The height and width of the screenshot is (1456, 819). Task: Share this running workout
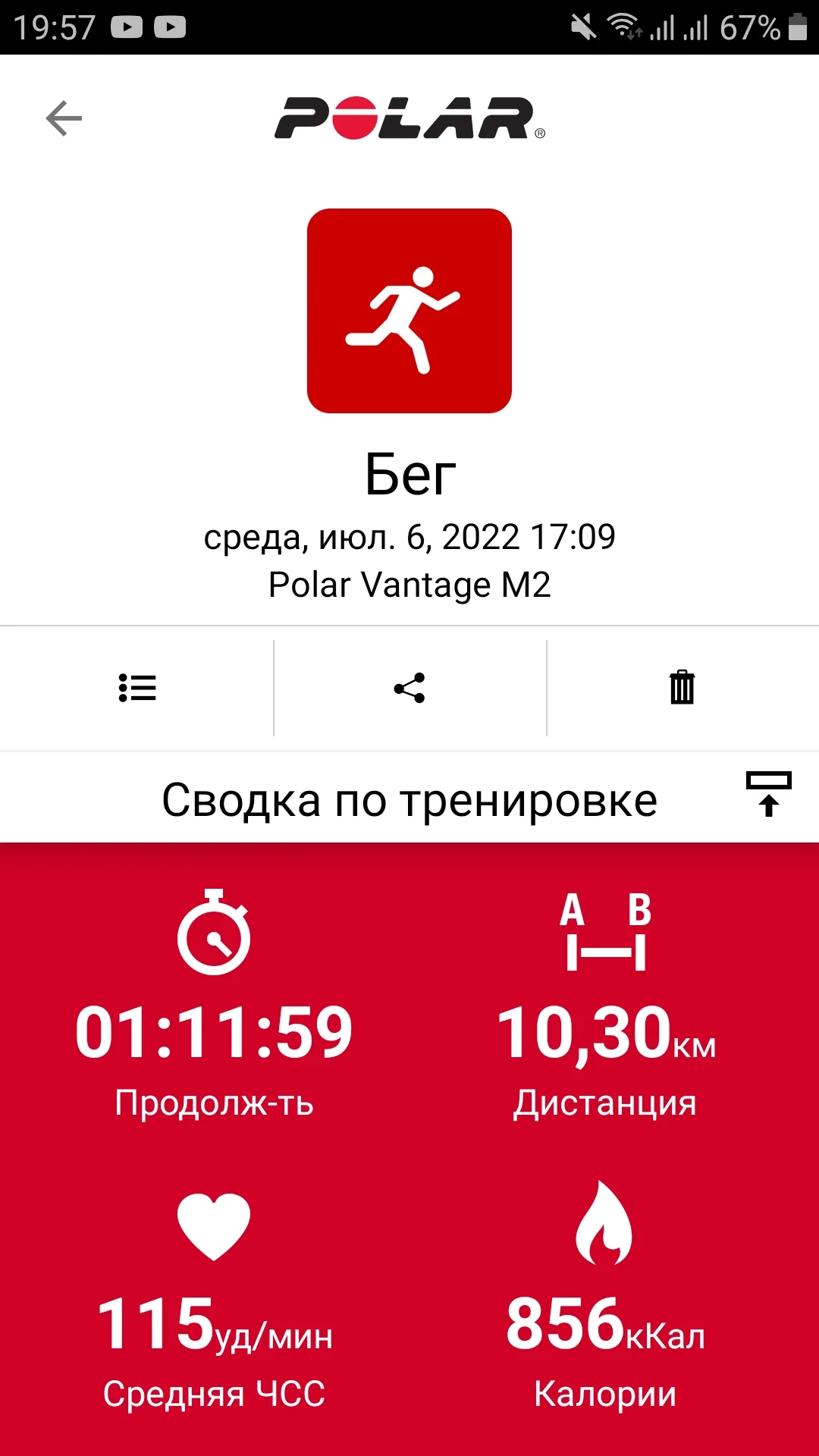409,688
